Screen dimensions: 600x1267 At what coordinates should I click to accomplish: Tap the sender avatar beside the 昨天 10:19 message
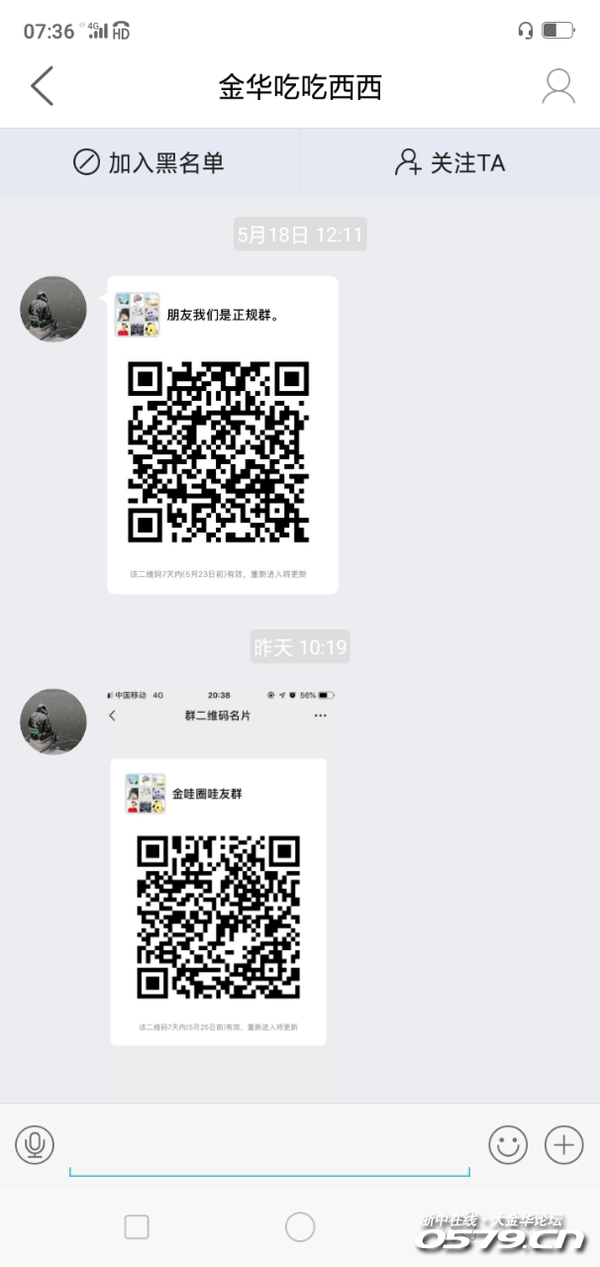click(53, 721)
